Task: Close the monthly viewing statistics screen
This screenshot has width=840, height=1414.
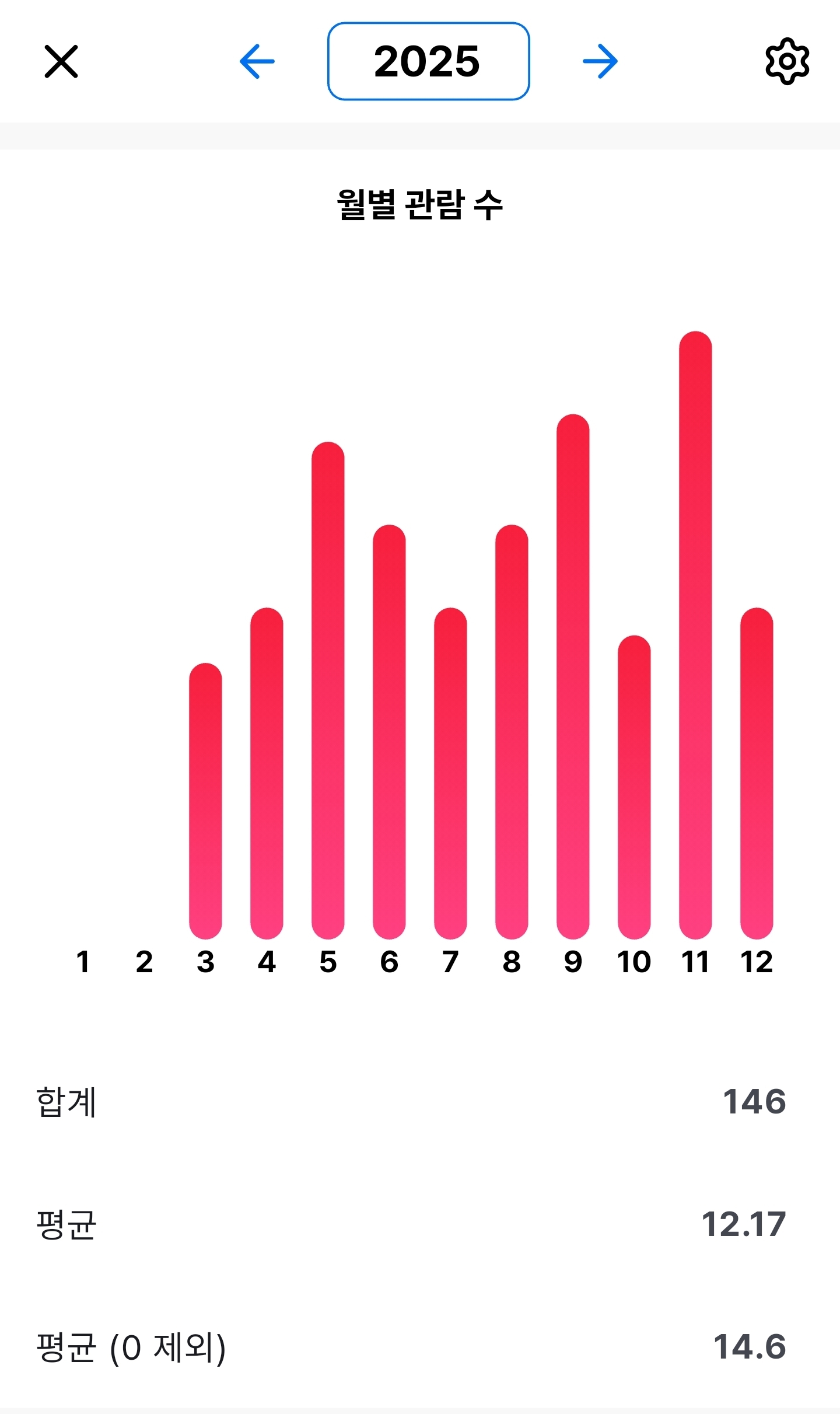Action: (61, 61)
